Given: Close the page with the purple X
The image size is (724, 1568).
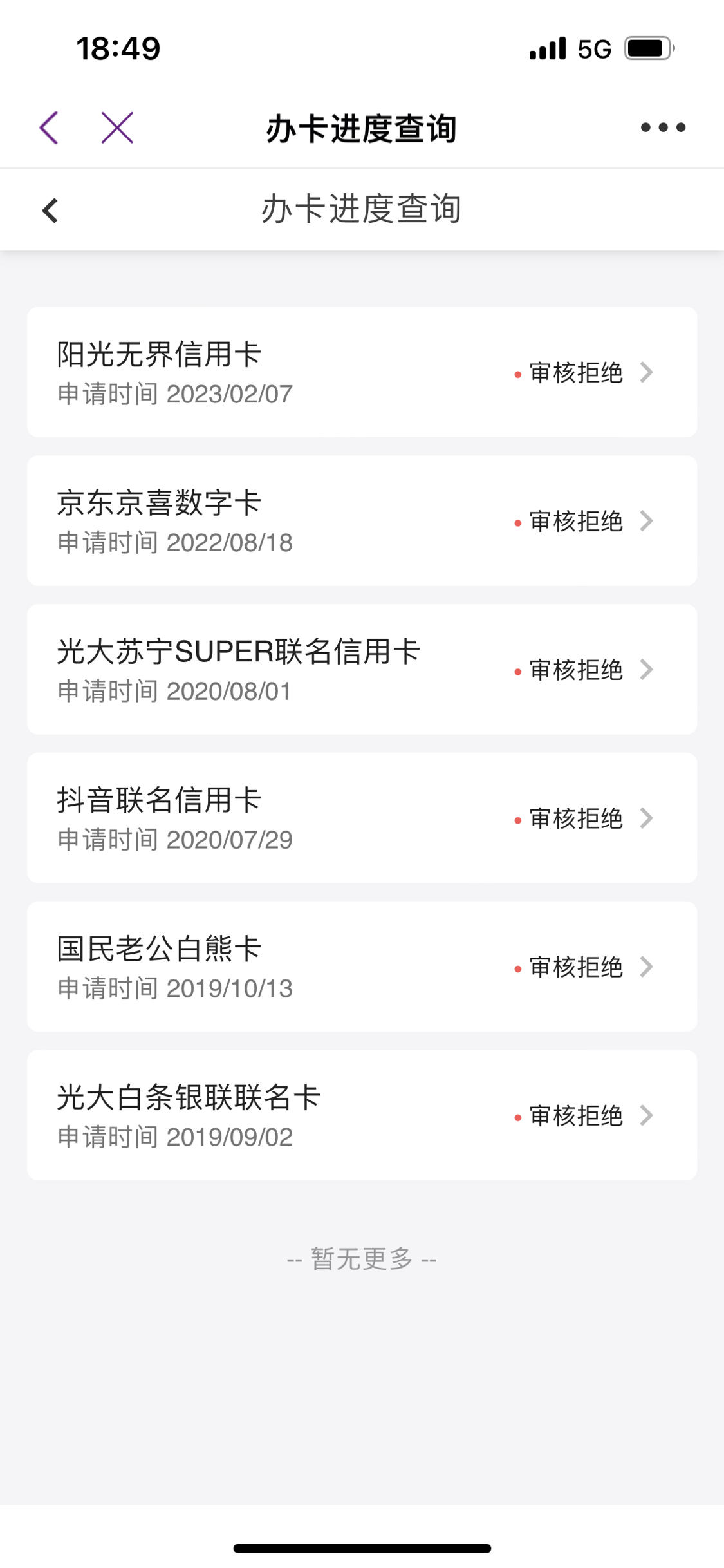Looking at the screenshot, I should pos(117,128).
